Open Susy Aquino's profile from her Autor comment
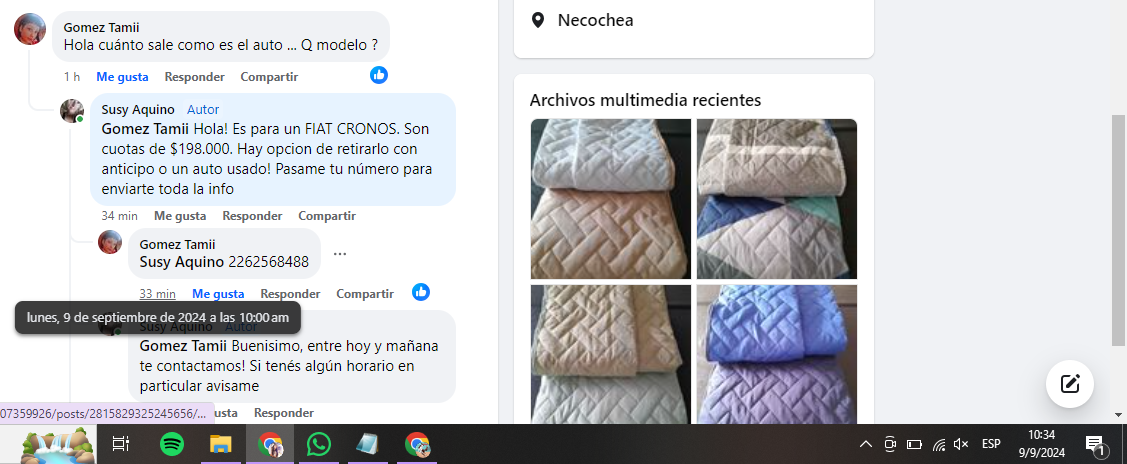Viewport: 1127px width, 464px height. point(138,109)
